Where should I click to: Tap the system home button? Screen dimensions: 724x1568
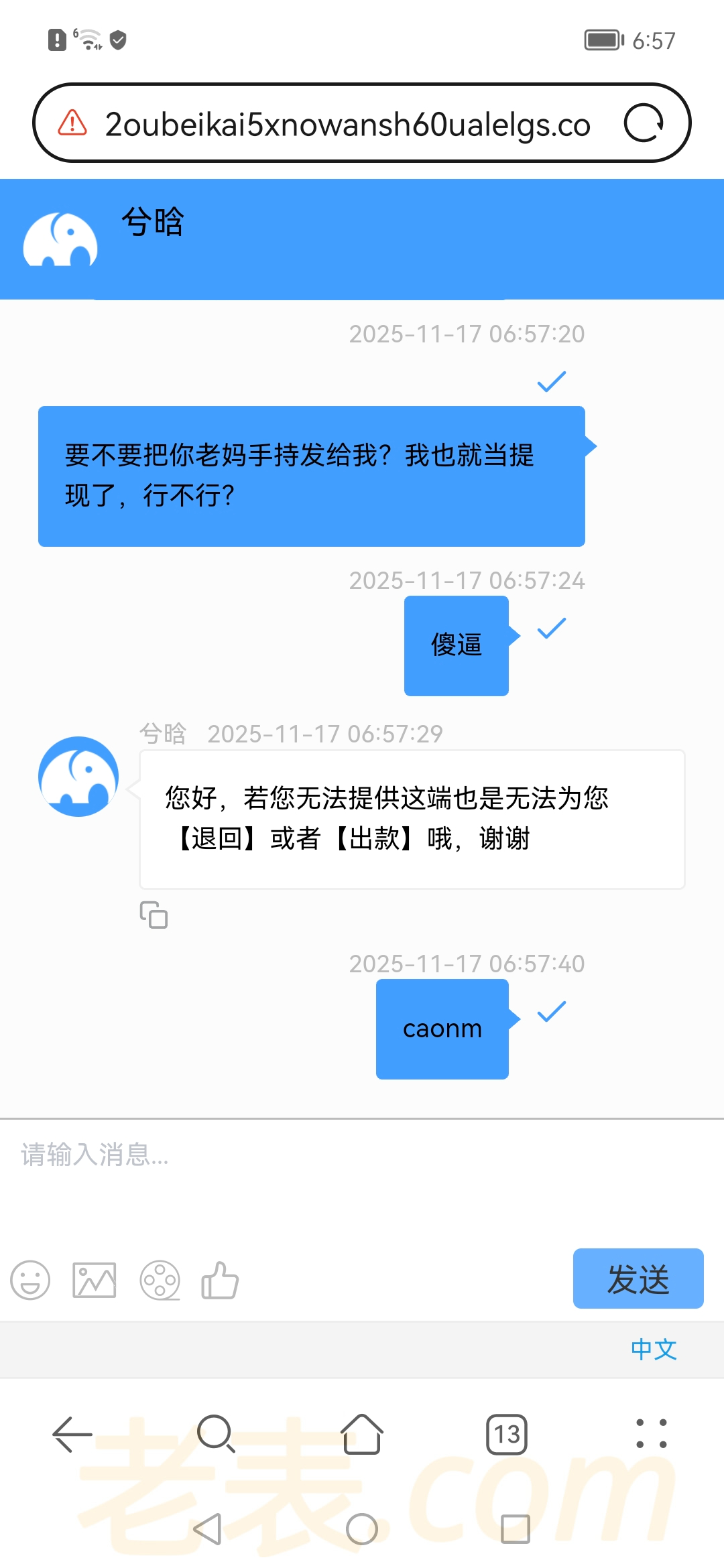click(x=362, y=1529)
